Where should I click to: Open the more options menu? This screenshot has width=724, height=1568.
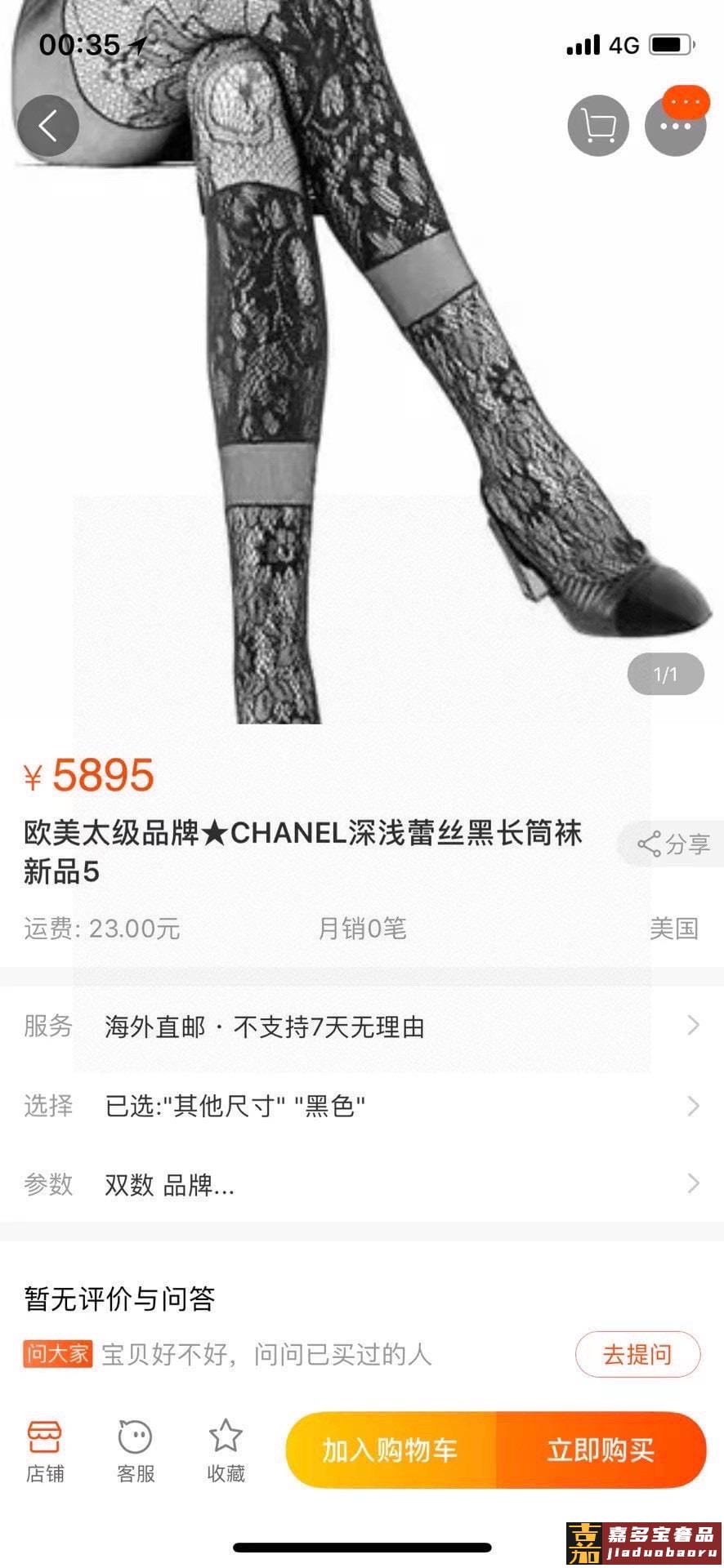point(675,126)
